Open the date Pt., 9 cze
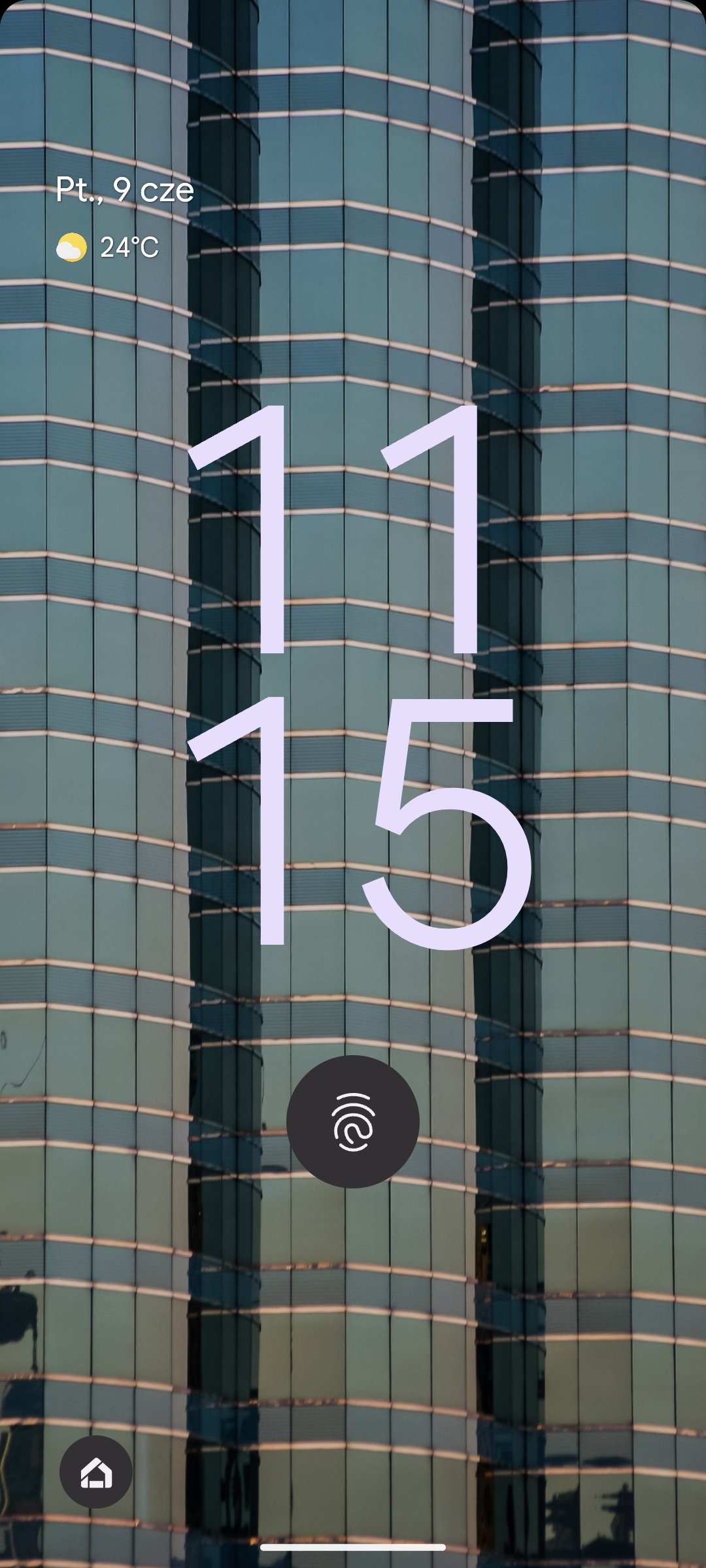706x1568 pixels. [x=125, y=190]
